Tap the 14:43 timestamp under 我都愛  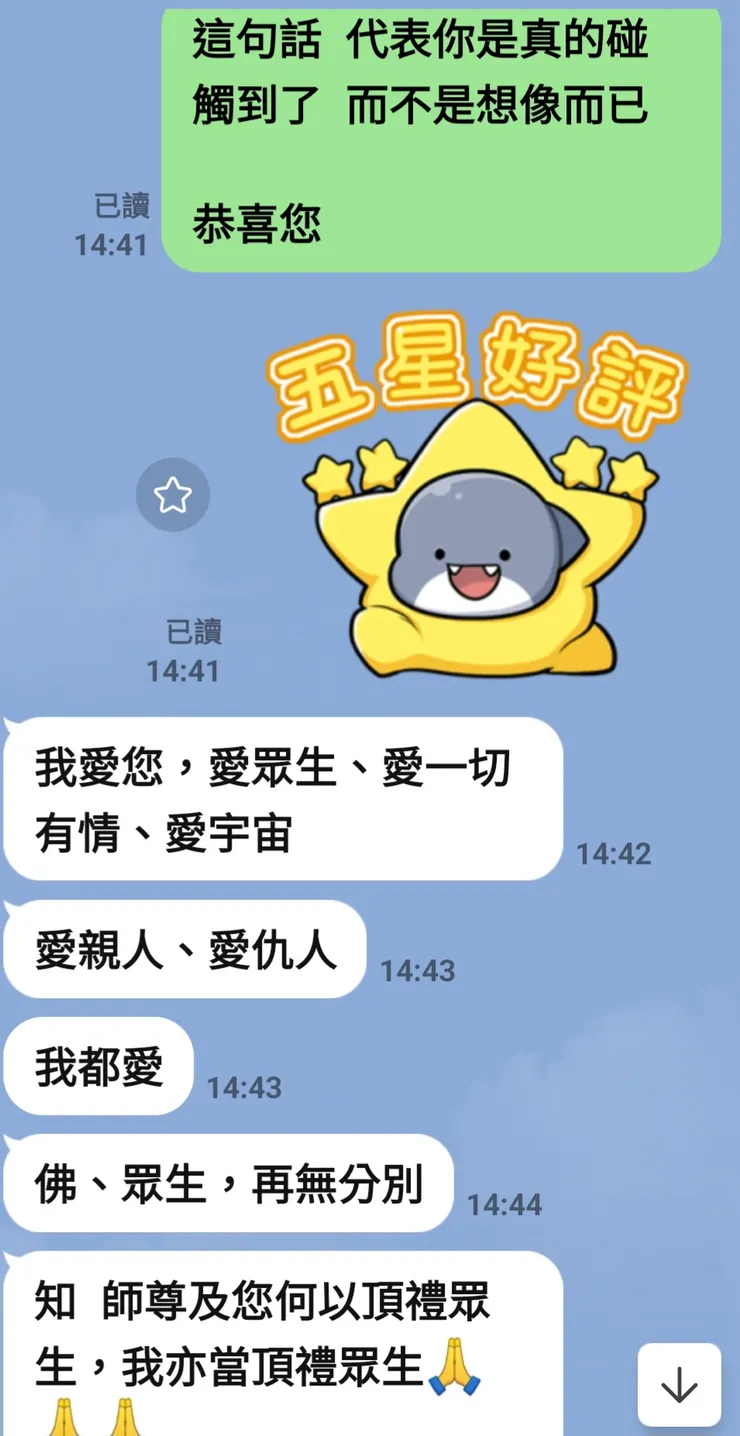point(244,1086)
